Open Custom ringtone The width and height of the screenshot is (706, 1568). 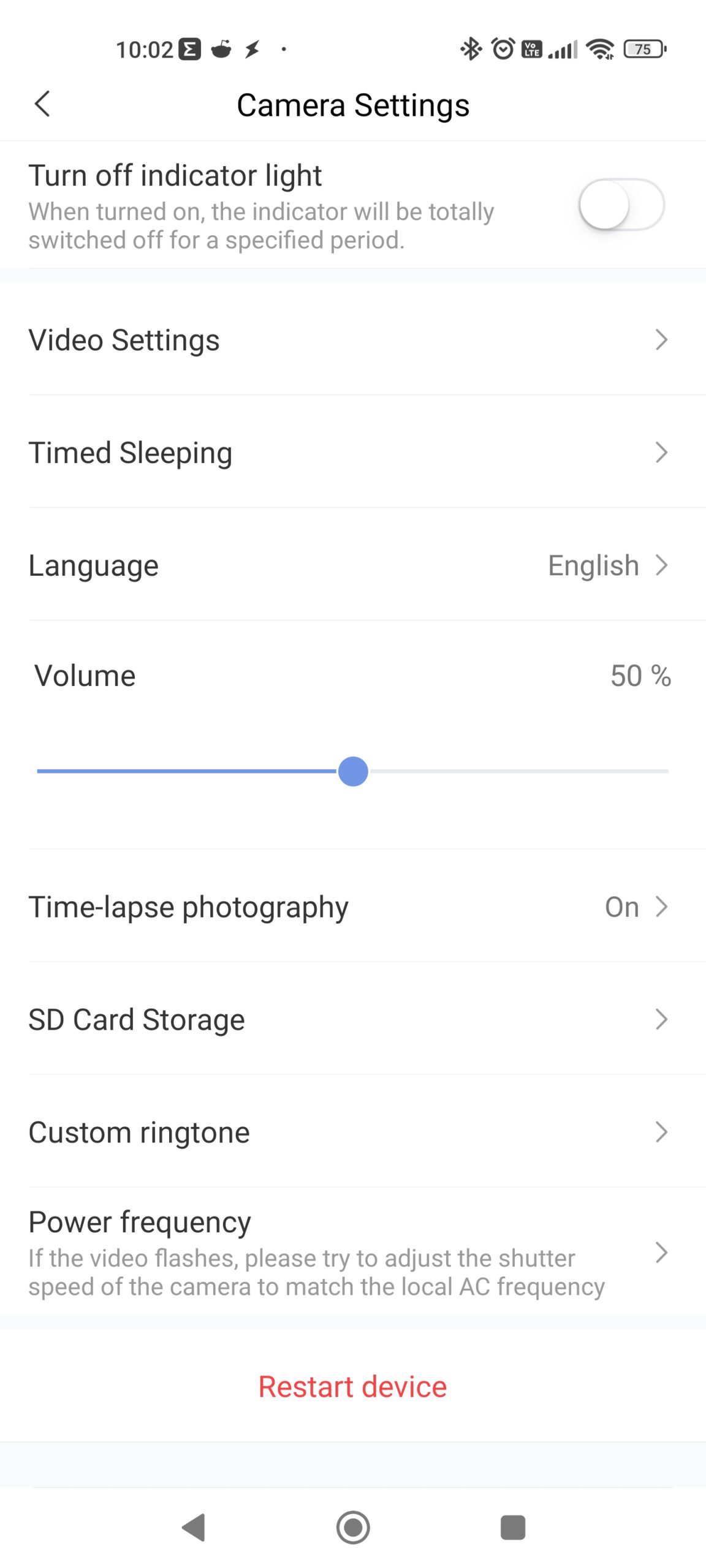pyautogui.click(x=353, y=1132)
